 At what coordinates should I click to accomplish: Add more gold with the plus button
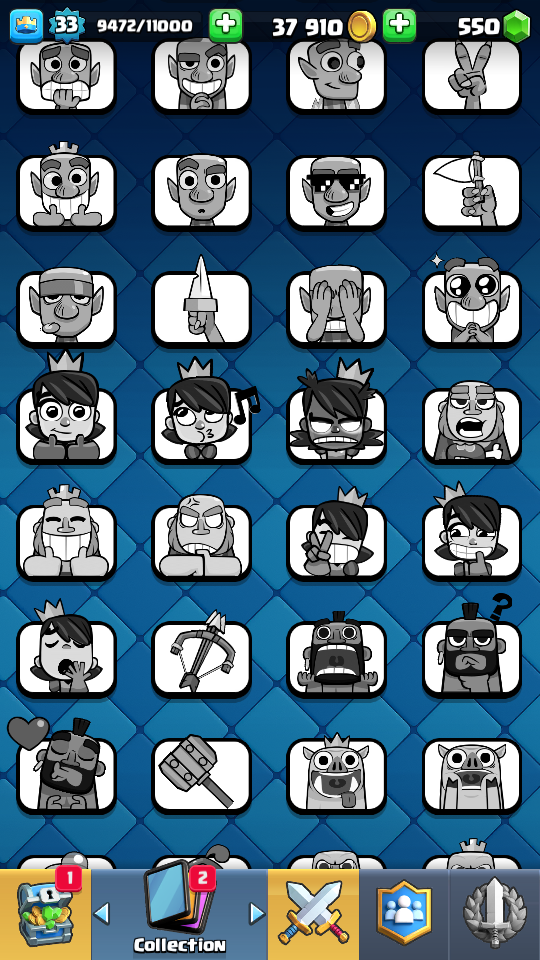coord(225,26)
